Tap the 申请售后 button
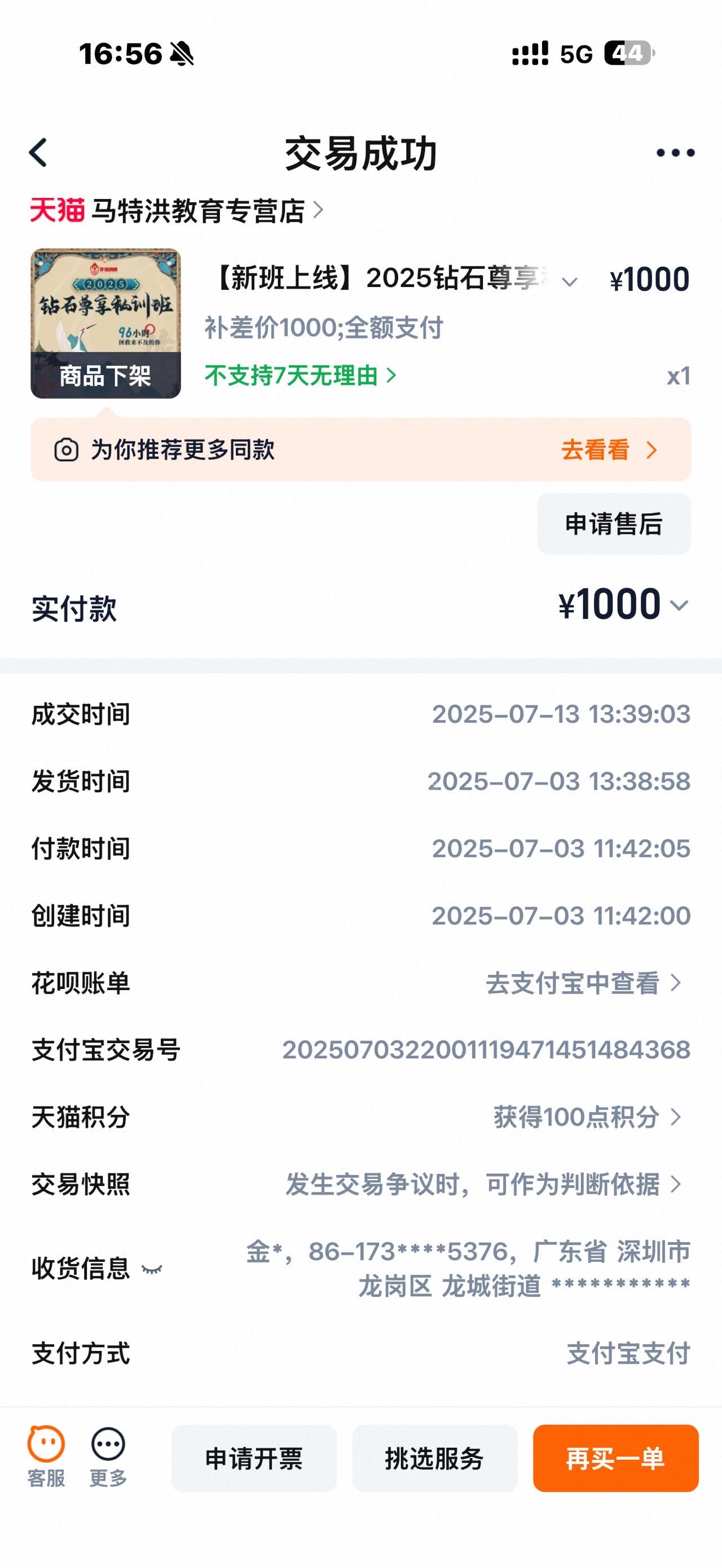This screenshot has width=722, height=1568. 614,523
